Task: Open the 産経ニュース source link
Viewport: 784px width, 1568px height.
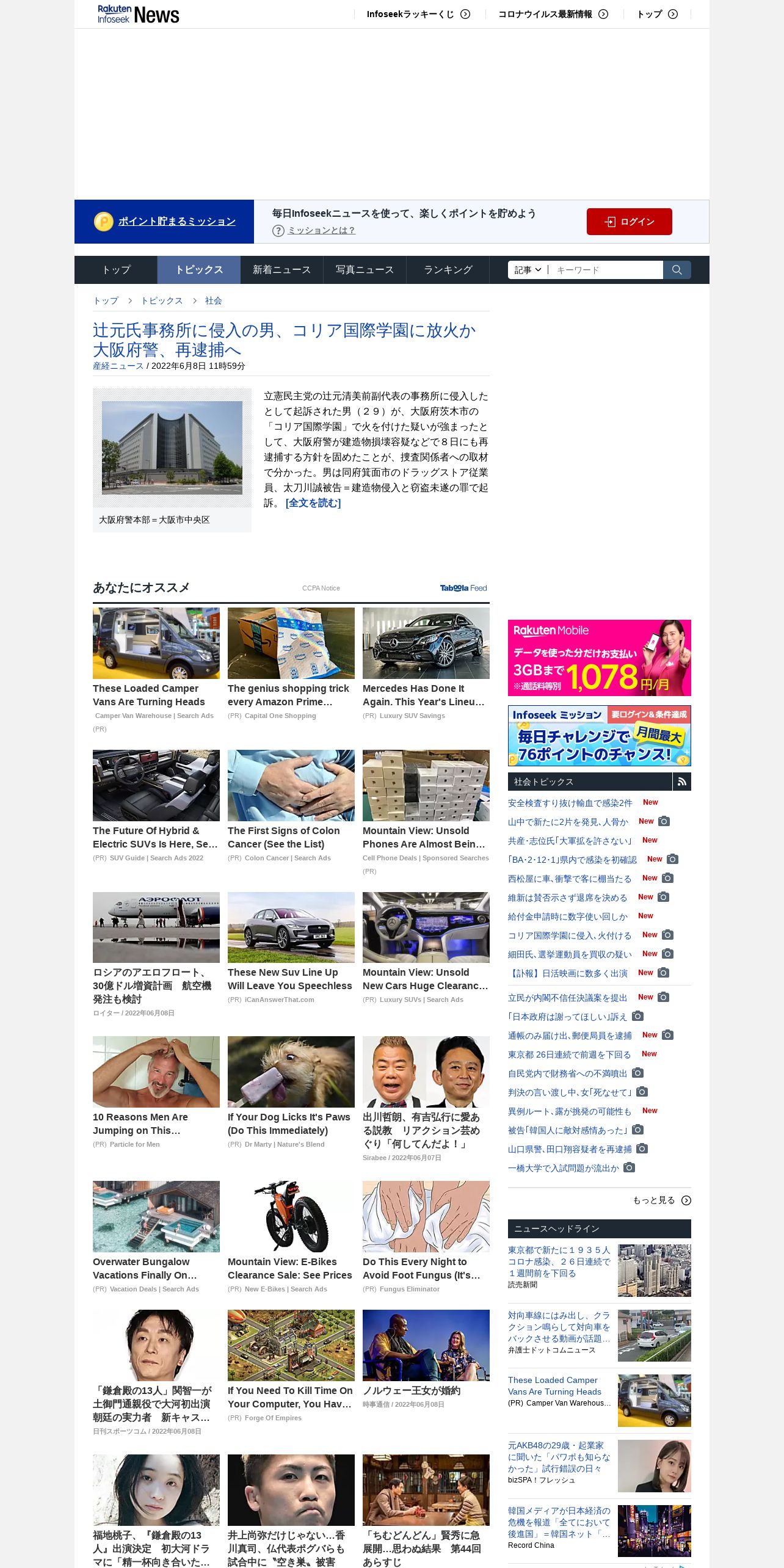Action: pos(118,366)
